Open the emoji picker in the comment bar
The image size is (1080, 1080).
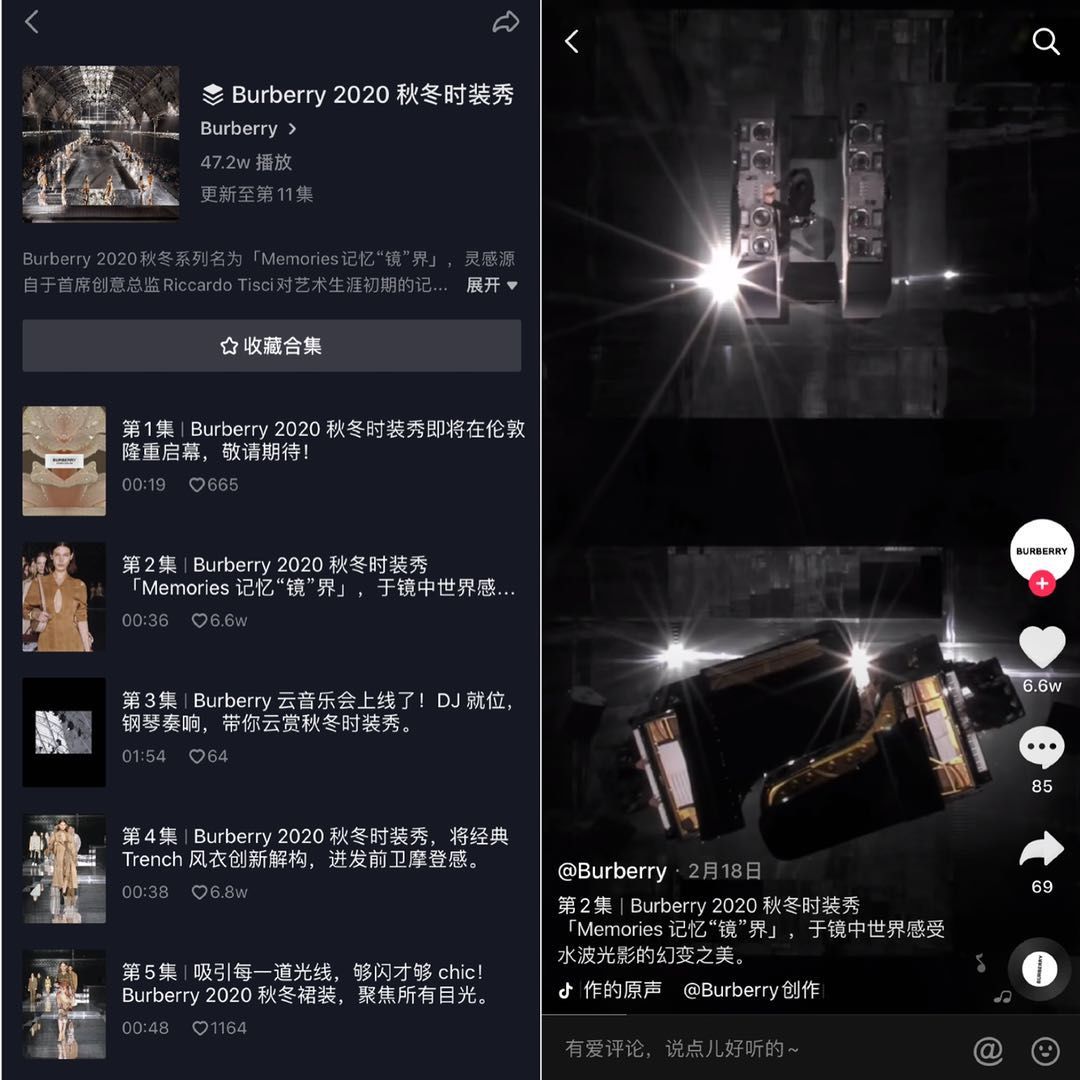(1045, 1050)
